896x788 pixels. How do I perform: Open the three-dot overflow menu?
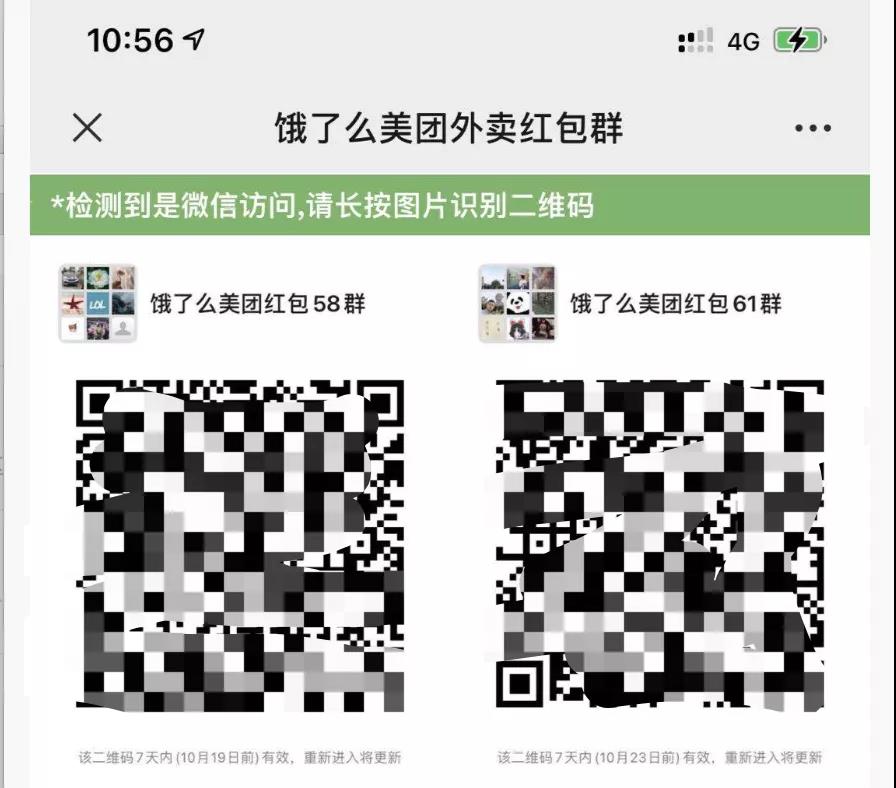pos(812,128)
